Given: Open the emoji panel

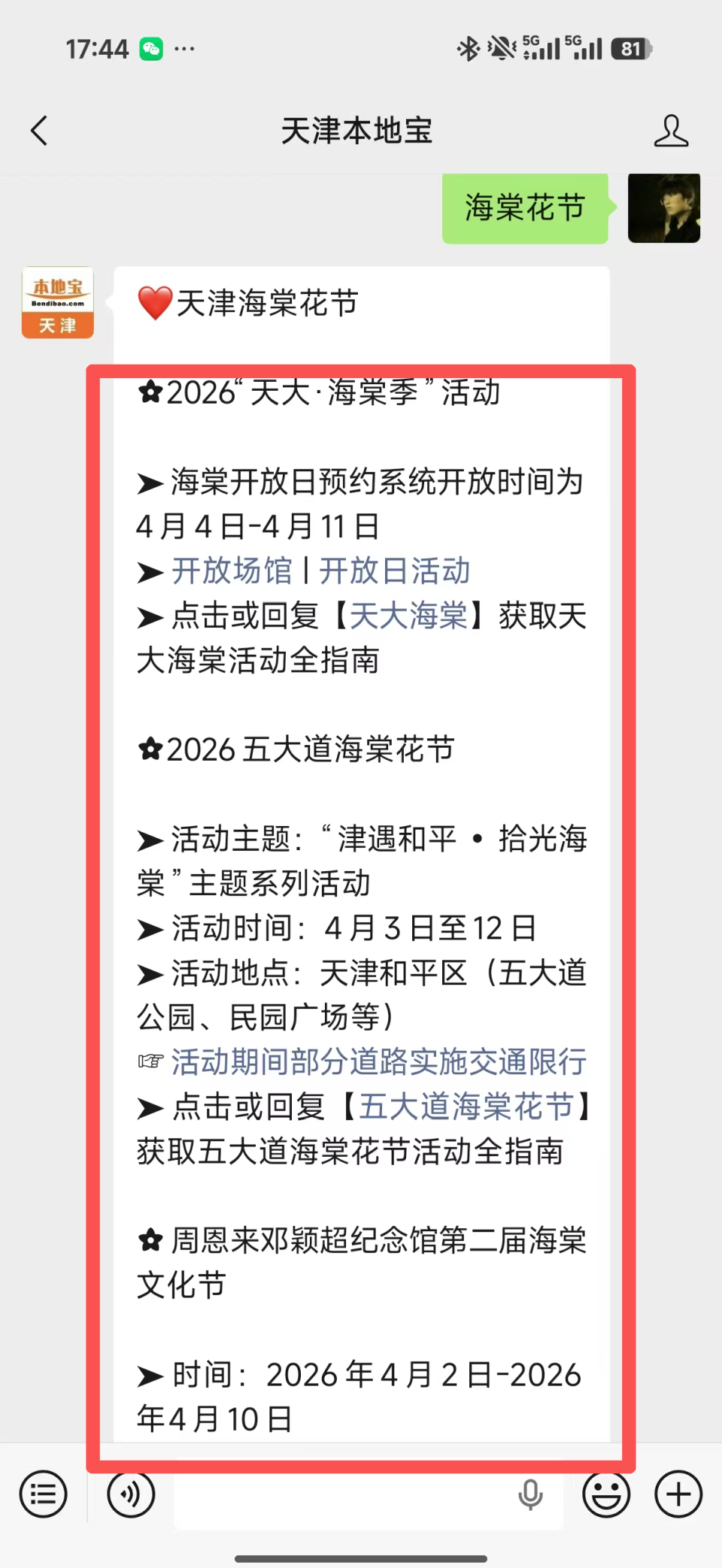Looking at the screenshot, I should click(x=606, y=1494).
